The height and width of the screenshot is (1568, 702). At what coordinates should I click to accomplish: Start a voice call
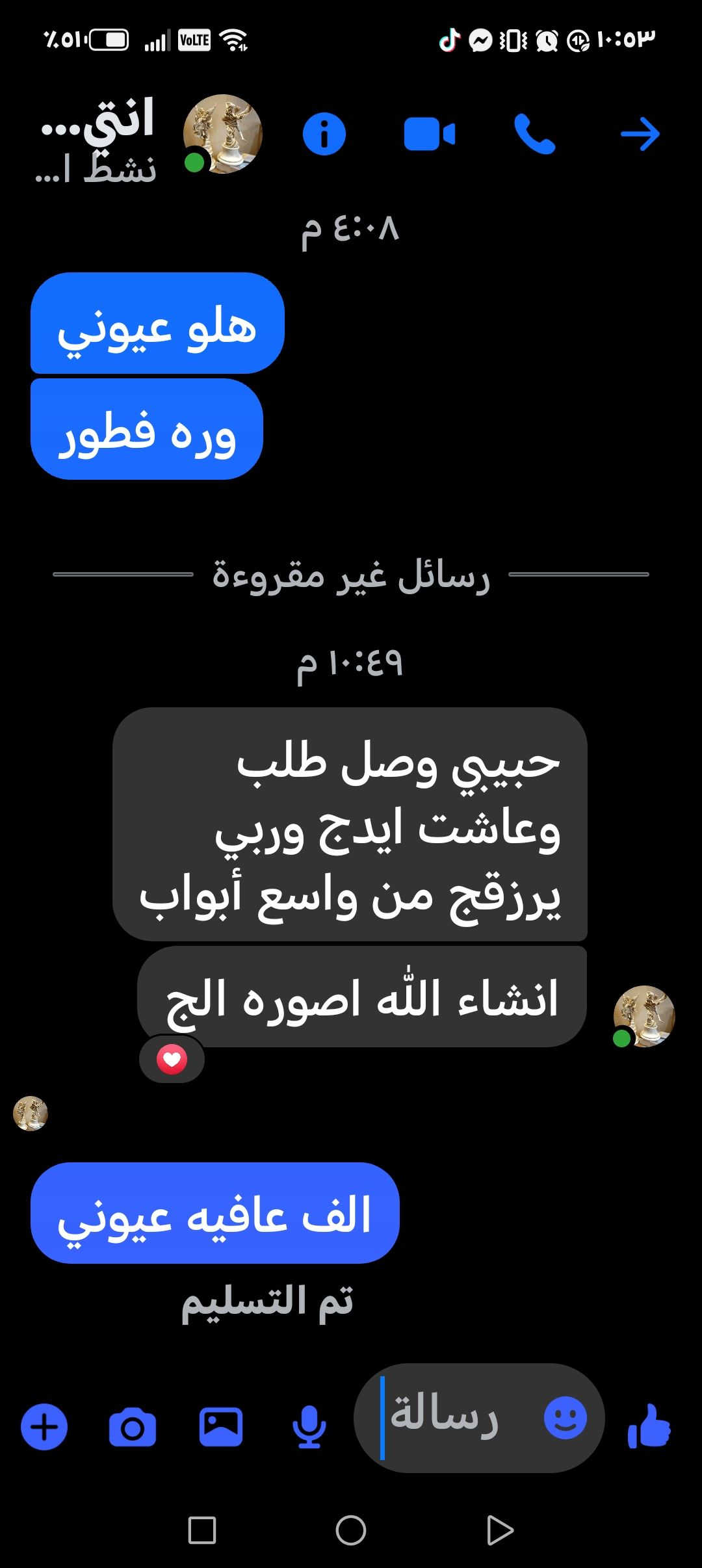click(534, 135)
